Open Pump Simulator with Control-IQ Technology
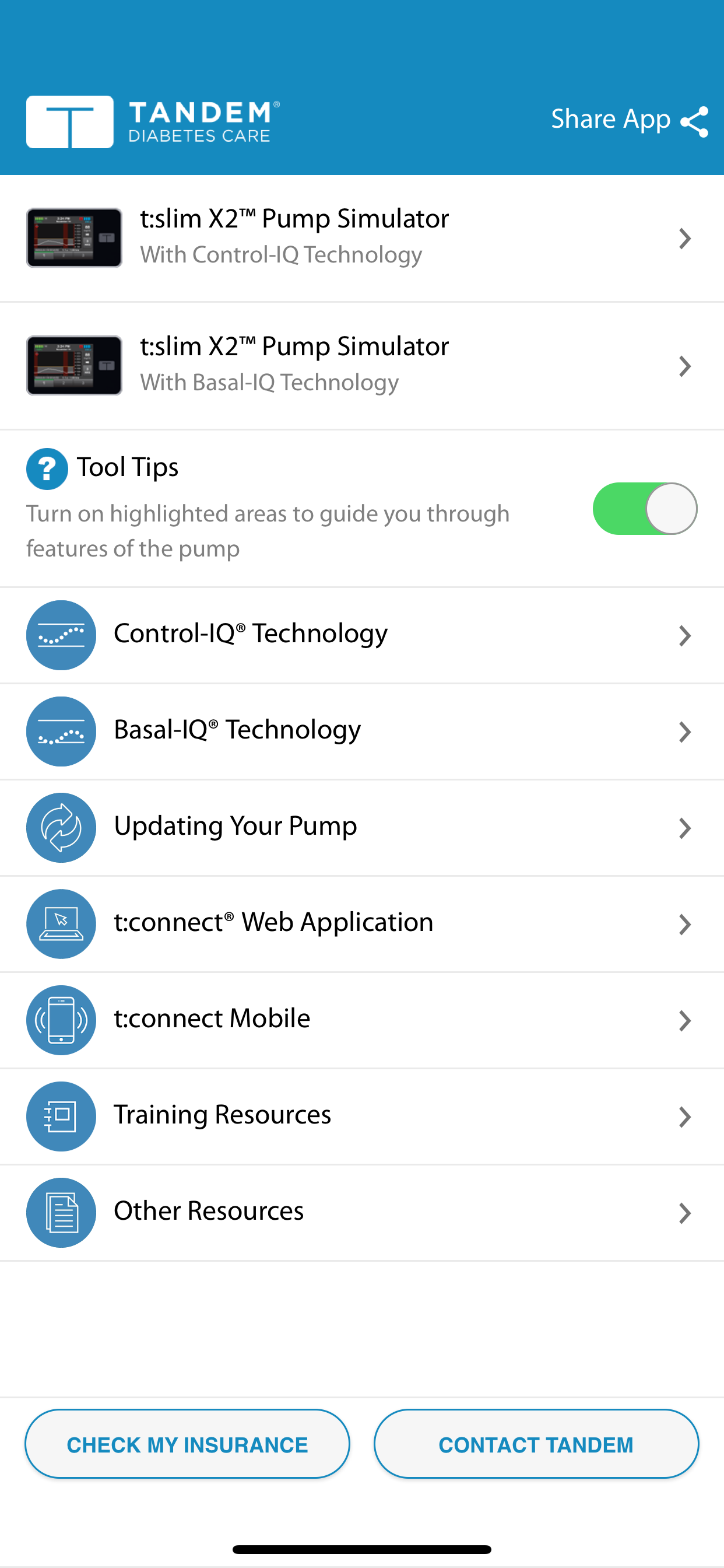 (362, 238)
